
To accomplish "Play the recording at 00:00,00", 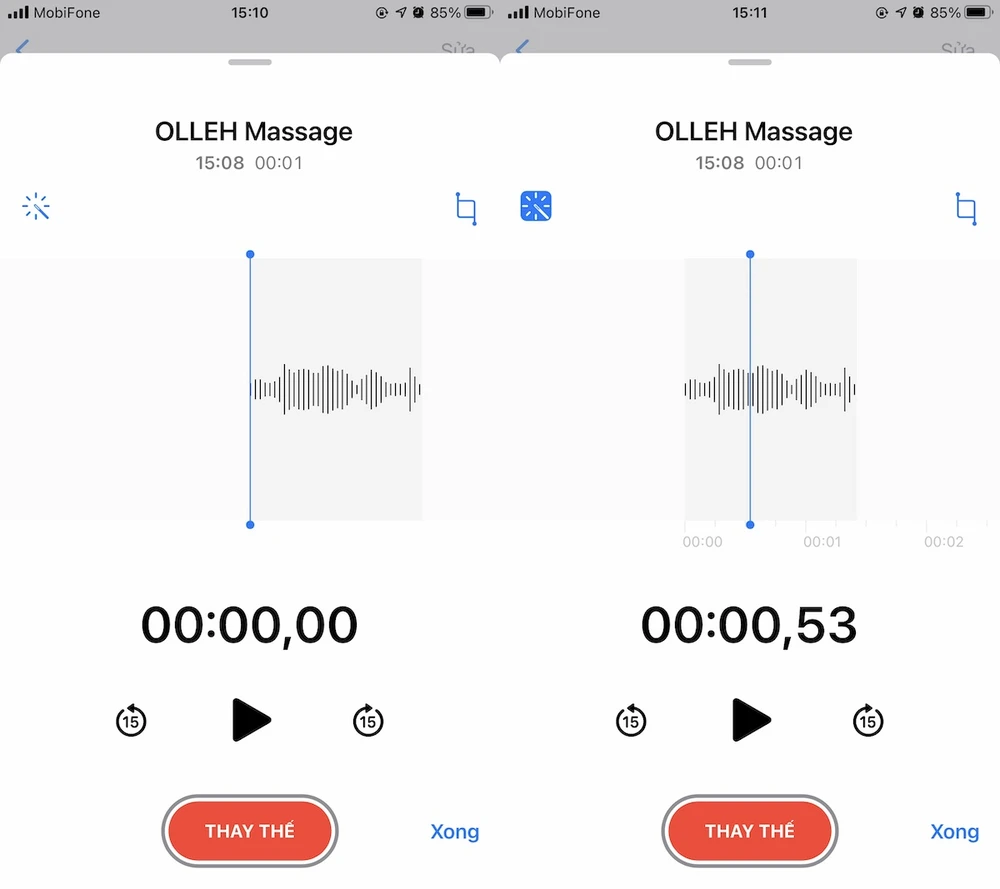I will pyautogui.click(x=250, y=719).
